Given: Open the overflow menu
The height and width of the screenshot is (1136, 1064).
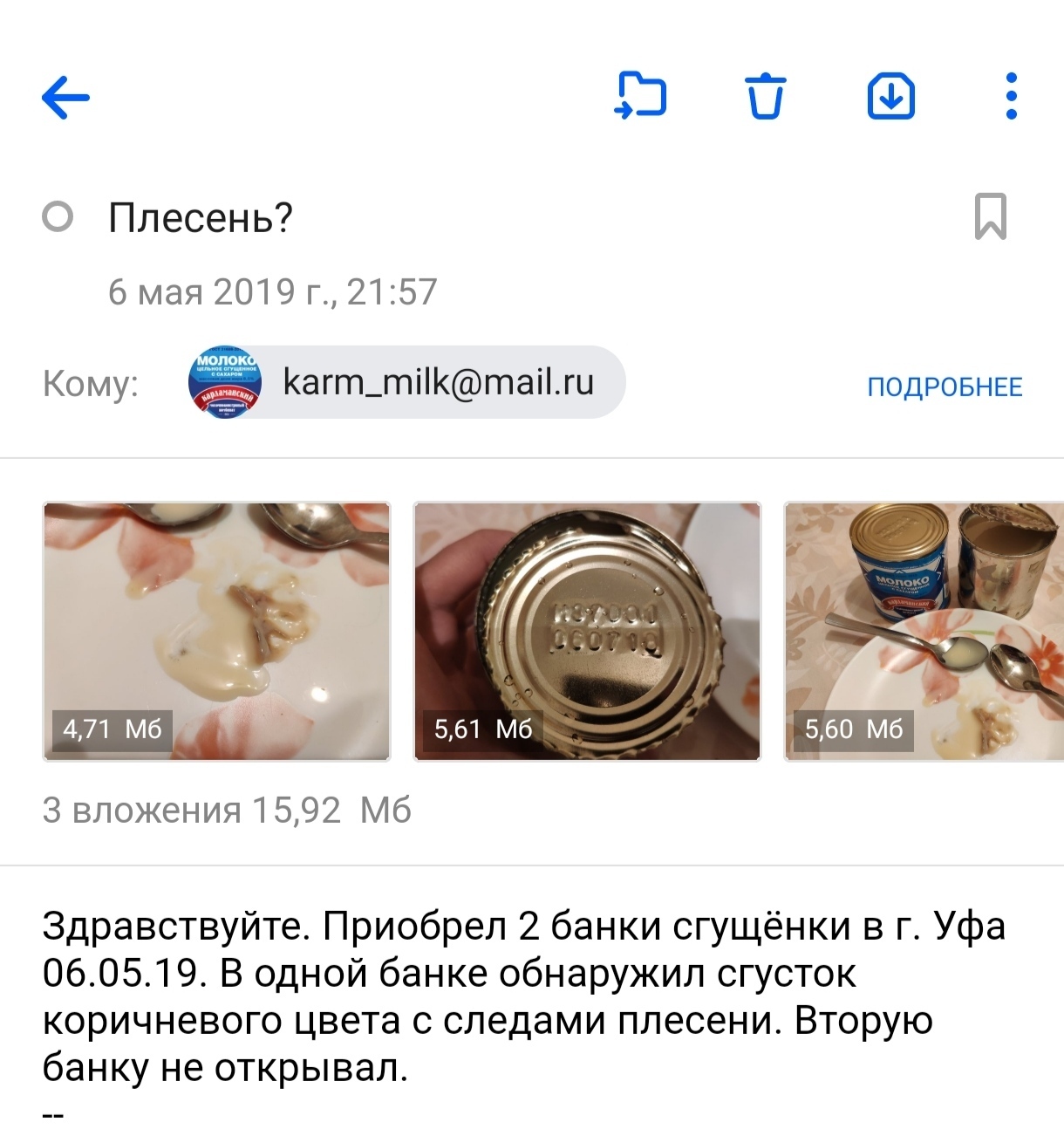Looking at the screenshot, I should point(1011,96).
